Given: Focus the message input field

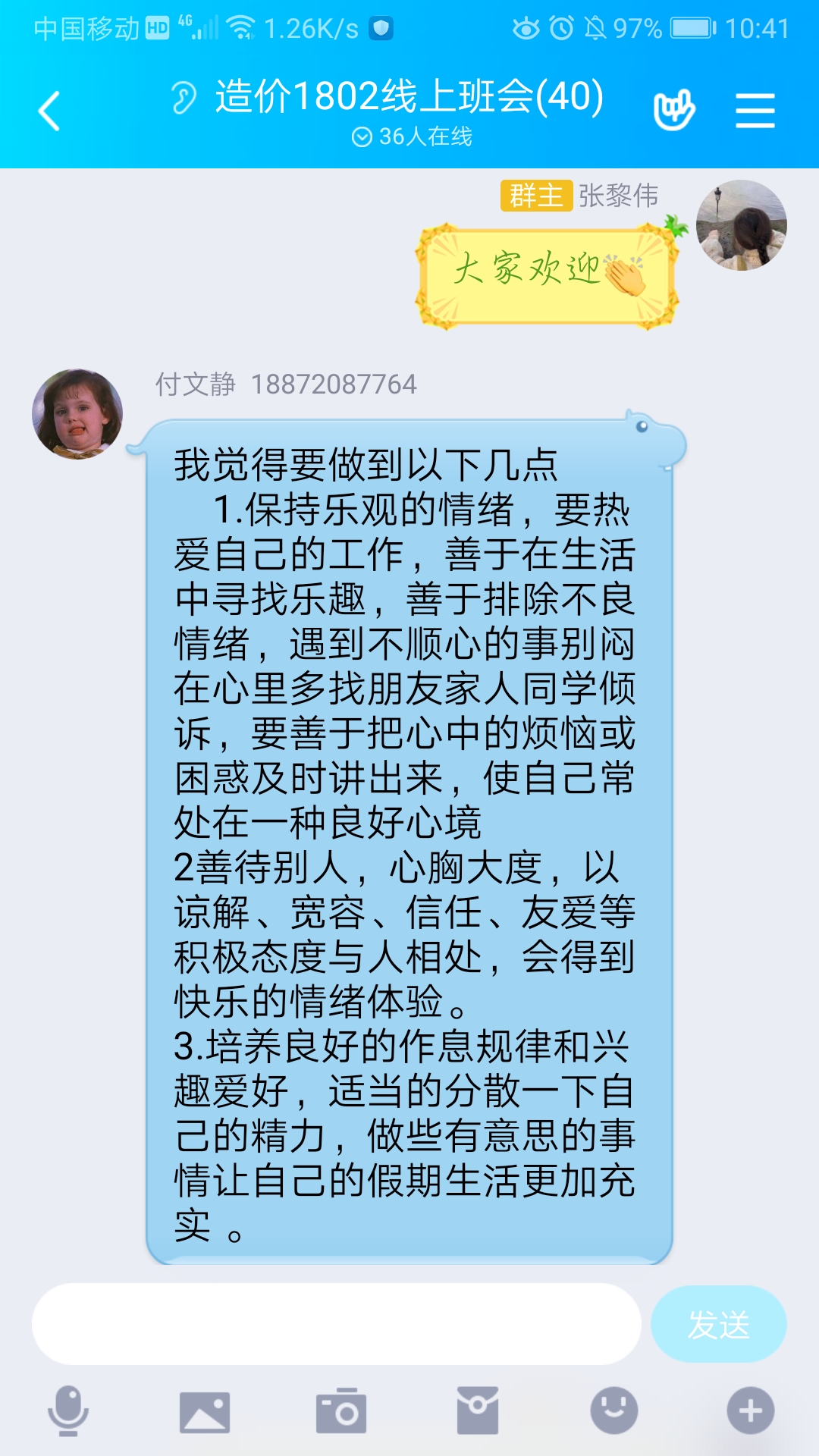Looking at the screenshot, I should 336,1324.
